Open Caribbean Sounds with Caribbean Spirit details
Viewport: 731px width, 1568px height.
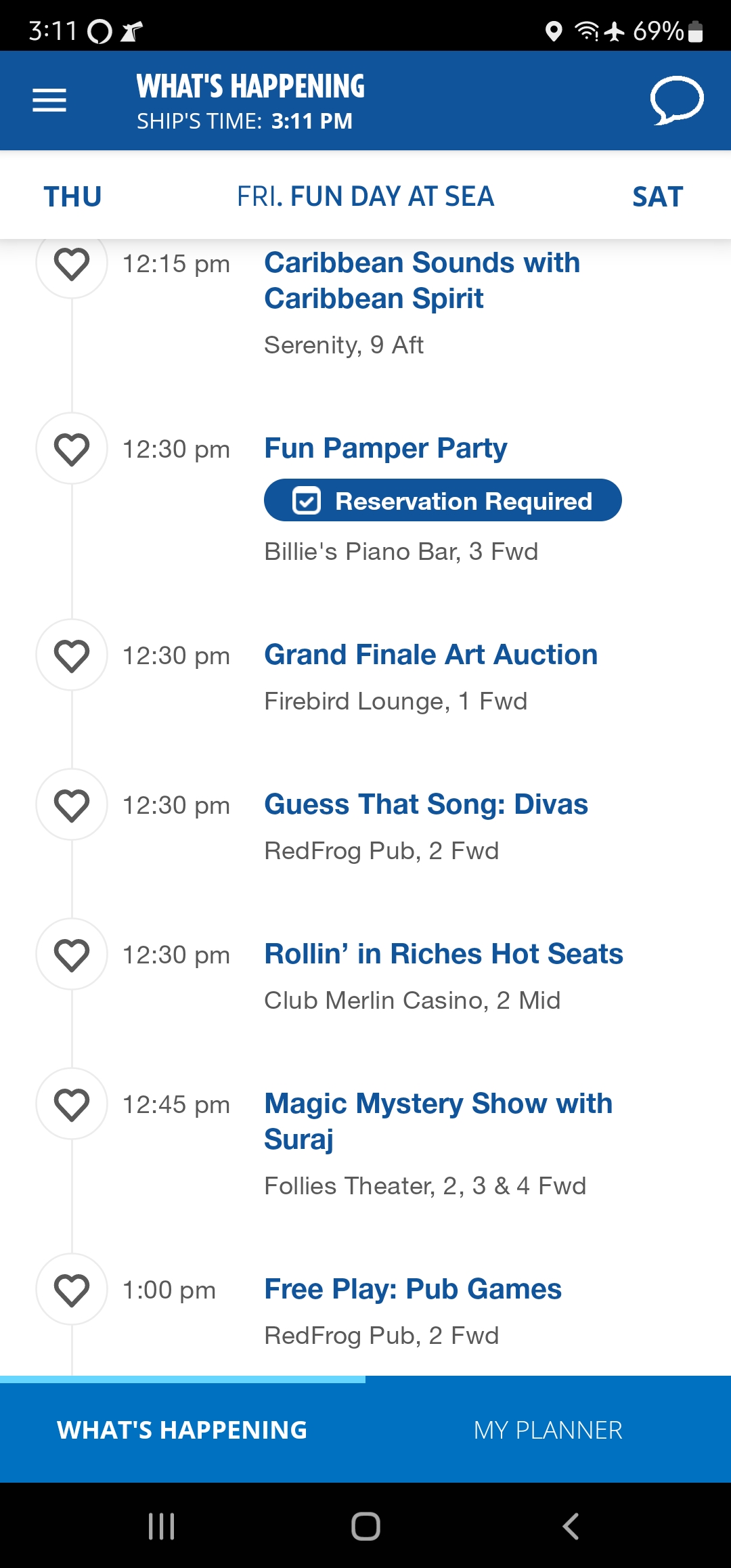[x=422, y=280]
